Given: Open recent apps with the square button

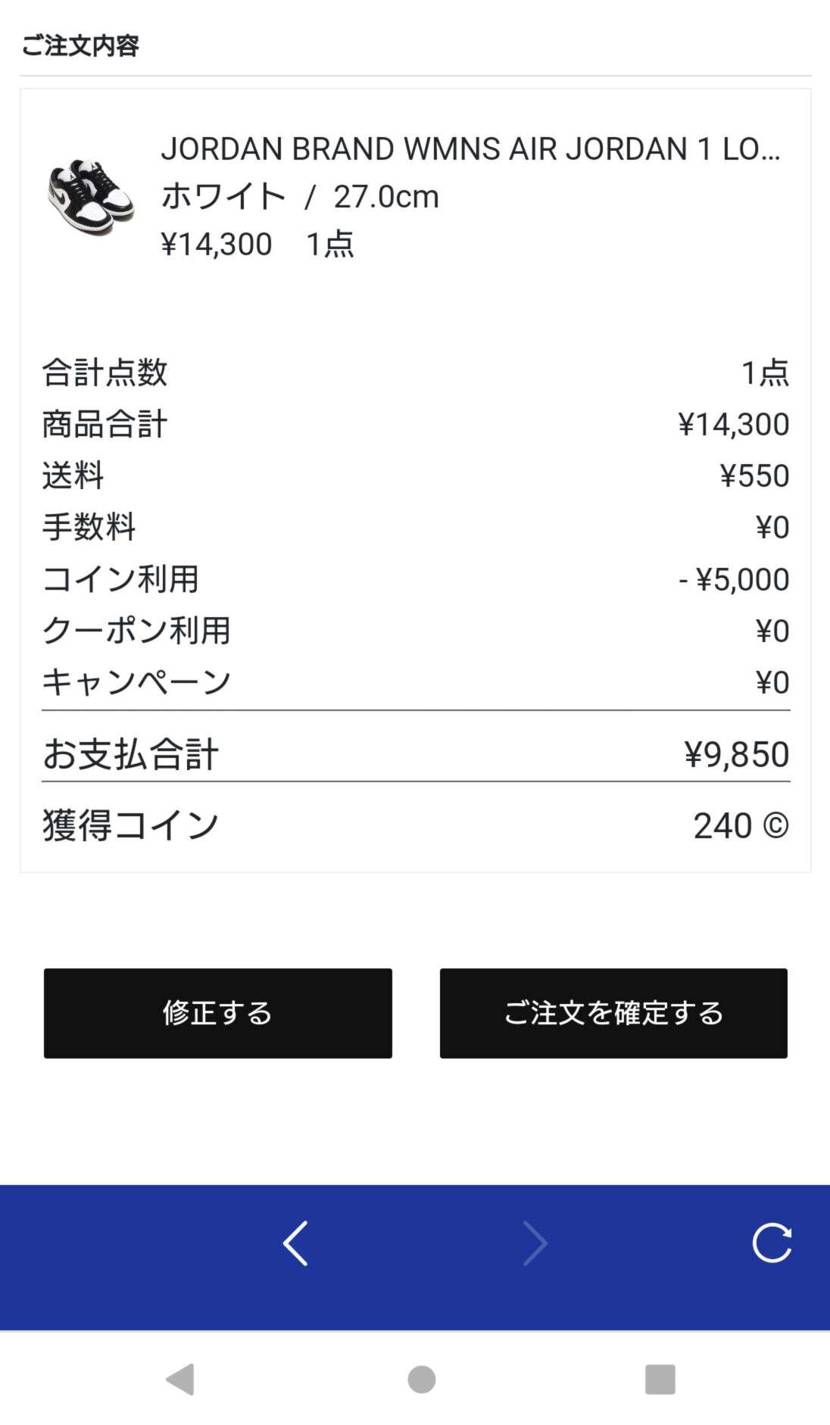Looking at the screenshot, I should click(x=660, y=1378).
